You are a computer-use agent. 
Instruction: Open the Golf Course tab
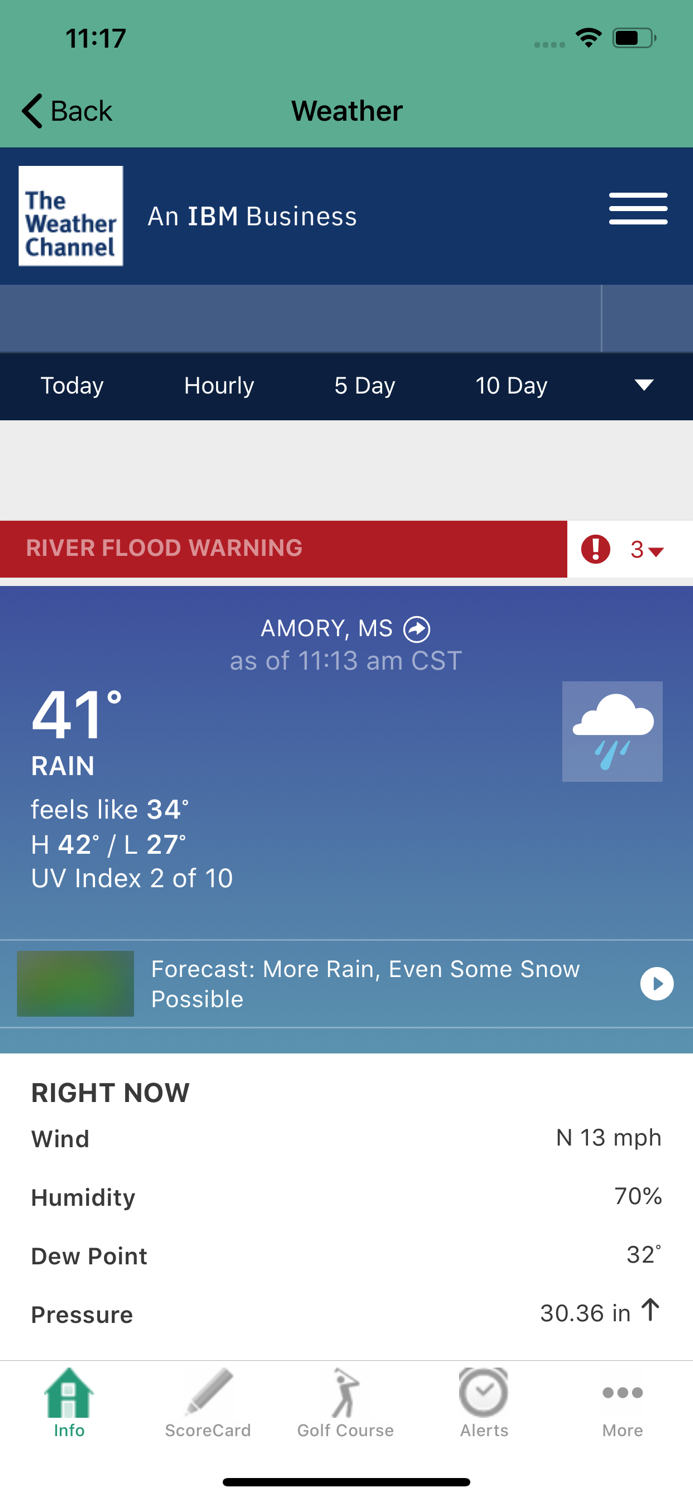(x=346, y=1403)
